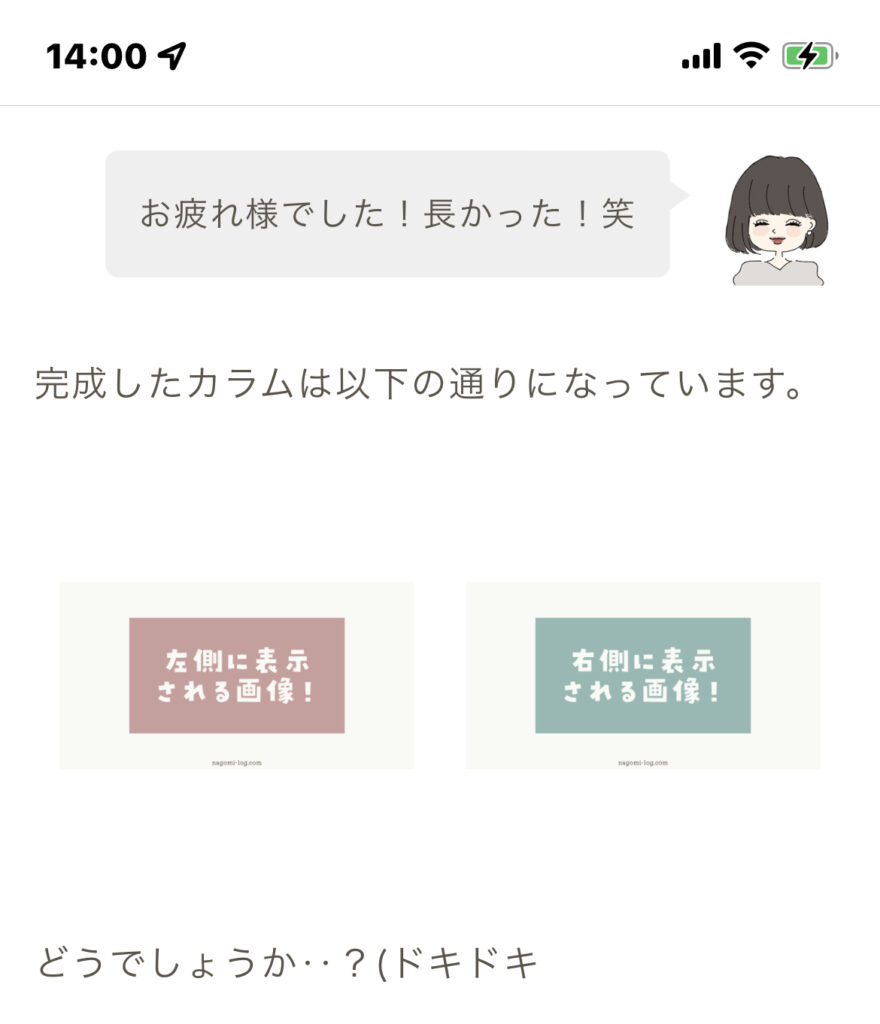The width and height of the screenshot is (880, 1024).
Task: Open the pink left-side column image
Action: pos(237,675)
